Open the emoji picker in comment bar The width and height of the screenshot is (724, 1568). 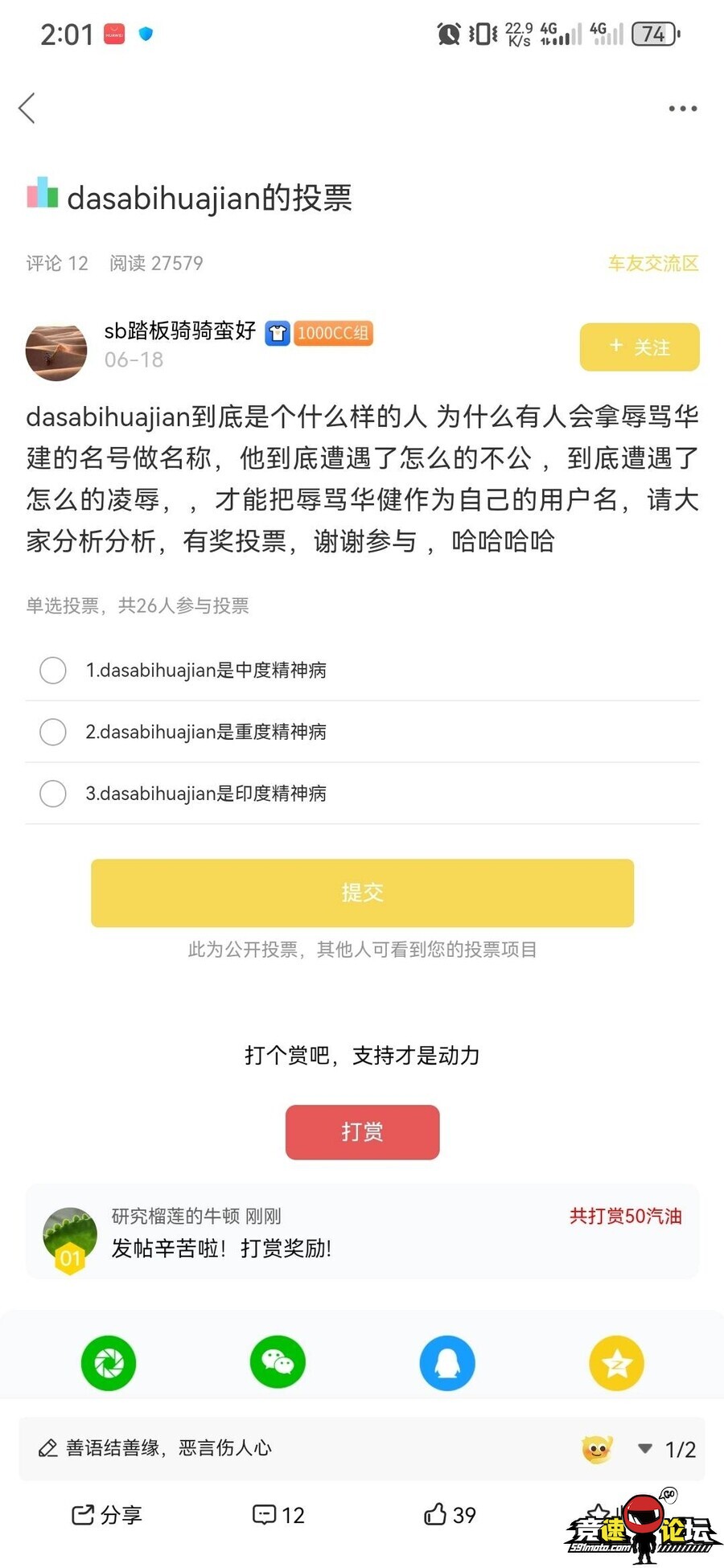point(596,1449)
